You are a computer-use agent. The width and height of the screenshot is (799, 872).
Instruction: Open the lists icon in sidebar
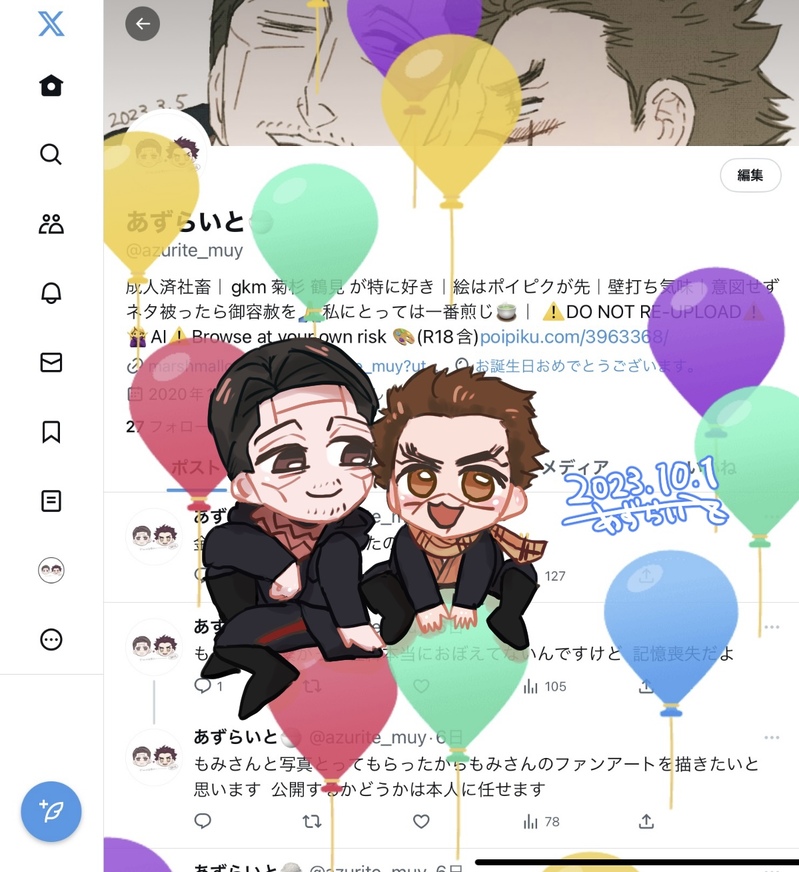pos(51,501)
